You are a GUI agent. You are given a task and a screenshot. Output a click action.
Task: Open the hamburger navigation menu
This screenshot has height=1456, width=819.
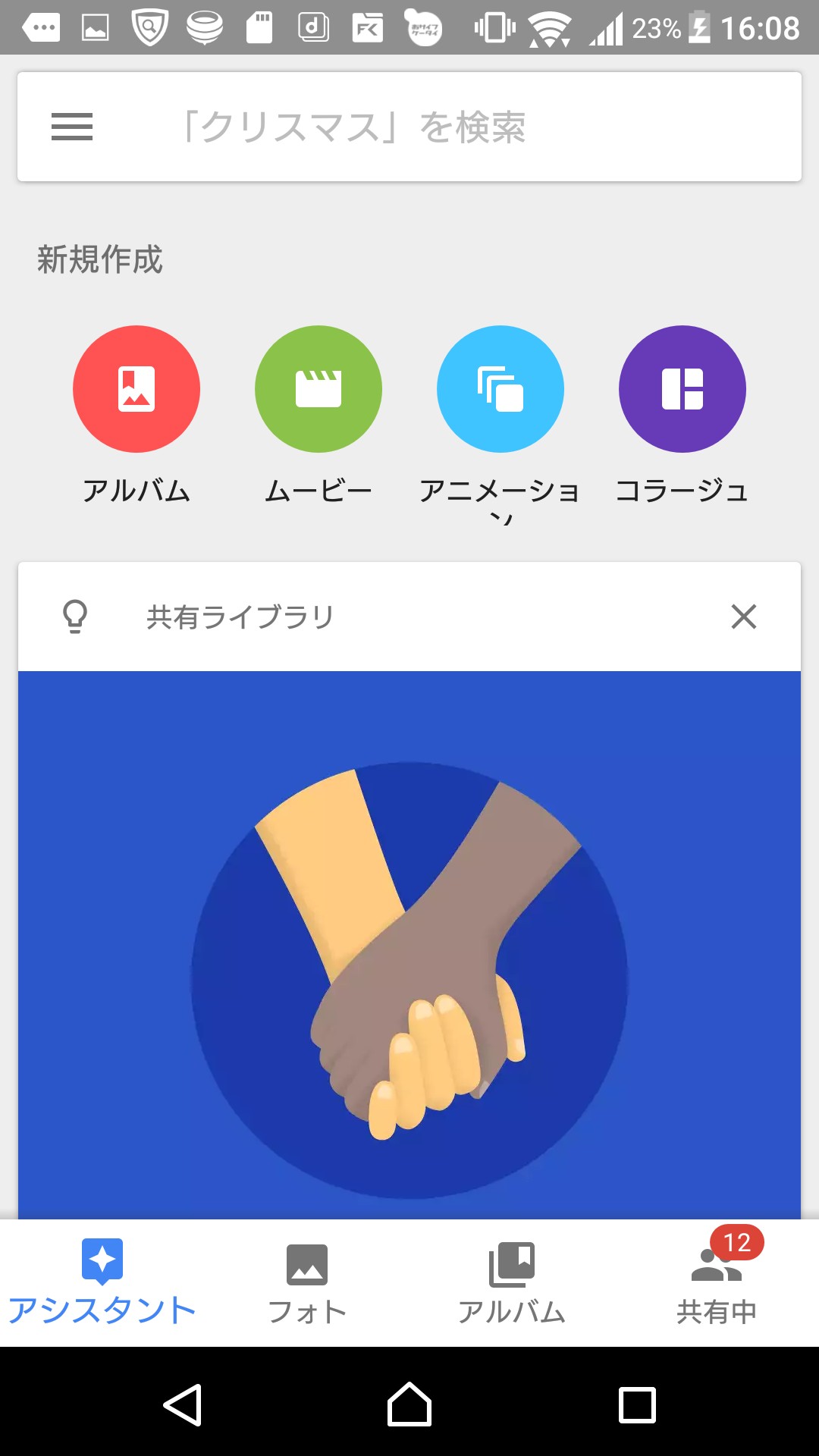72,127
